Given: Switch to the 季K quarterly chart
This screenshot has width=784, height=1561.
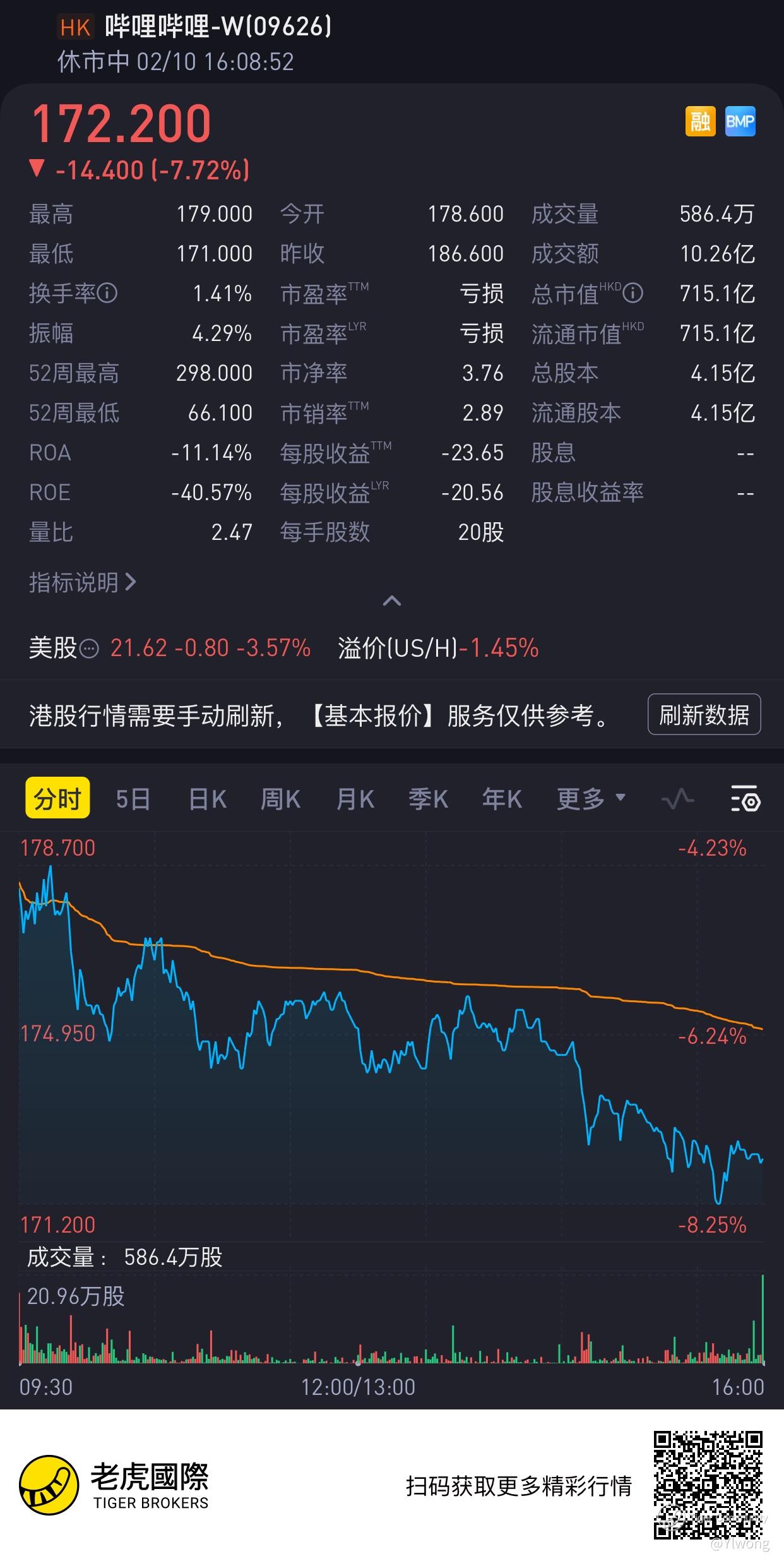Looking at the screenshot, I should 428,799.
